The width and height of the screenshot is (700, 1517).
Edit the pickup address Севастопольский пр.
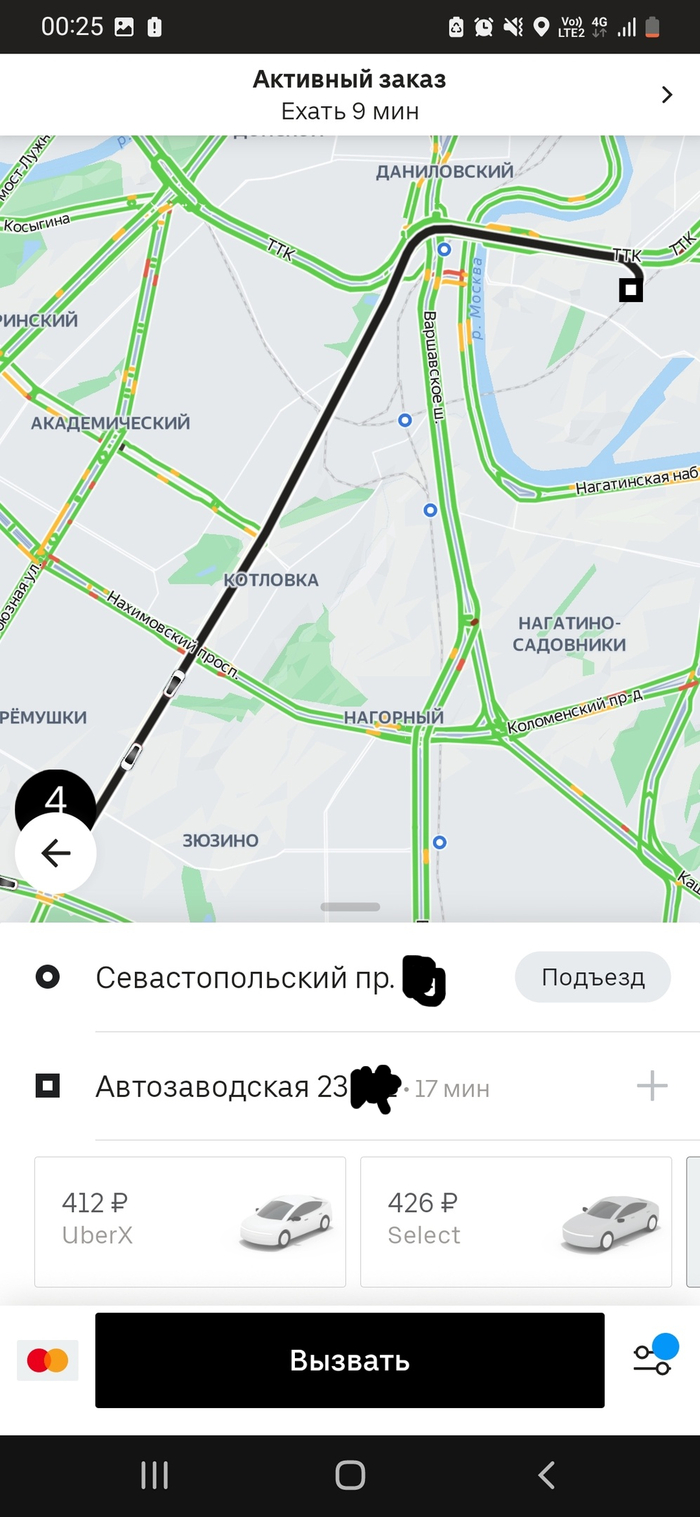click(245, 978)
